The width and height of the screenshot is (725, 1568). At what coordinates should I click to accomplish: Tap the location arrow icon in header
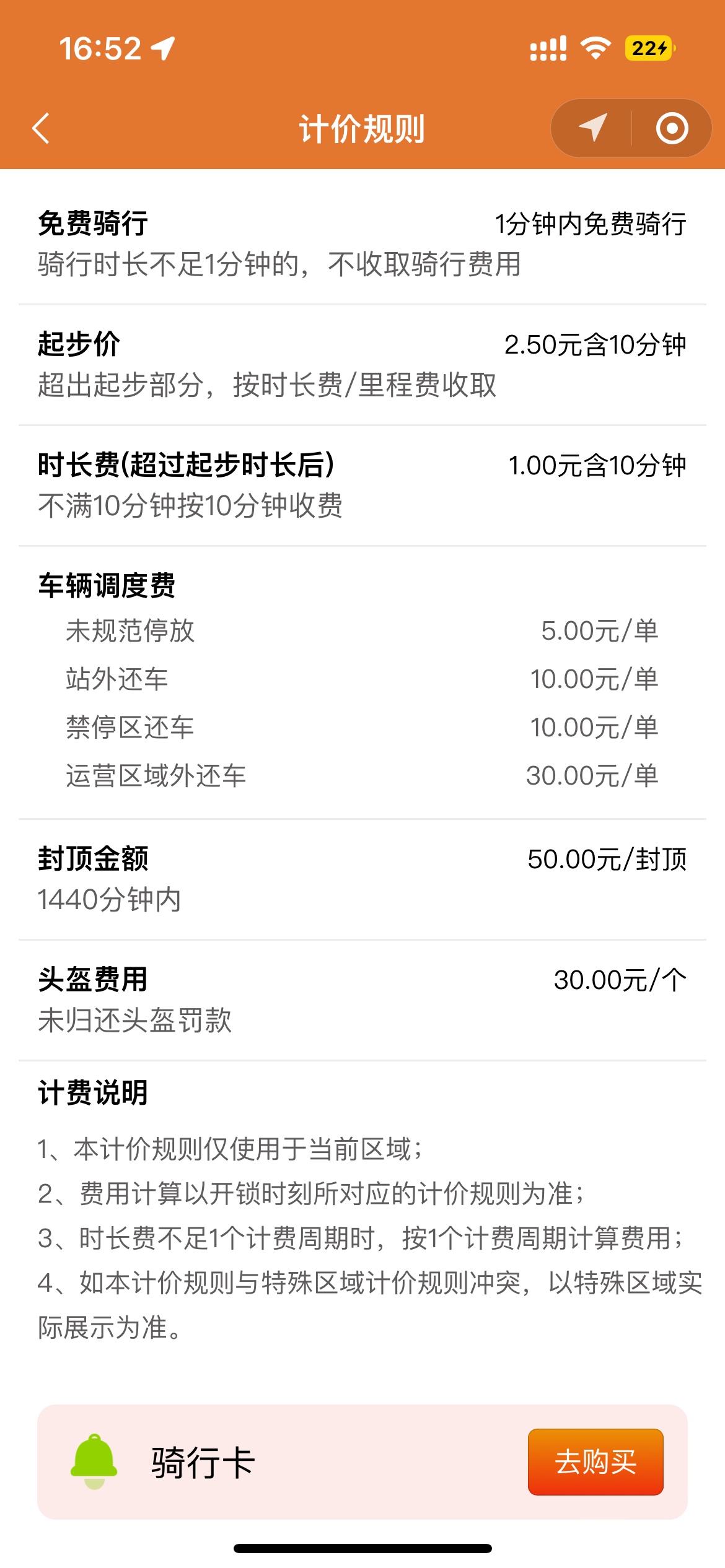click(592, 128)
